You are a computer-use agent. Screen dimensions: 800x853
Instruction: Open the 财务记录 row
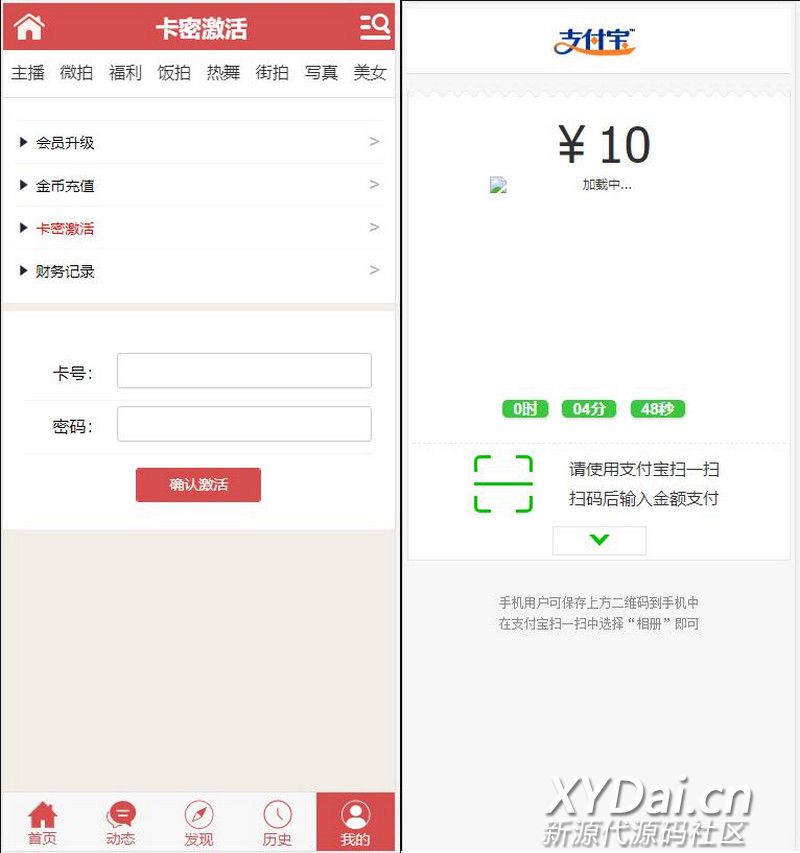coord(199,271)
